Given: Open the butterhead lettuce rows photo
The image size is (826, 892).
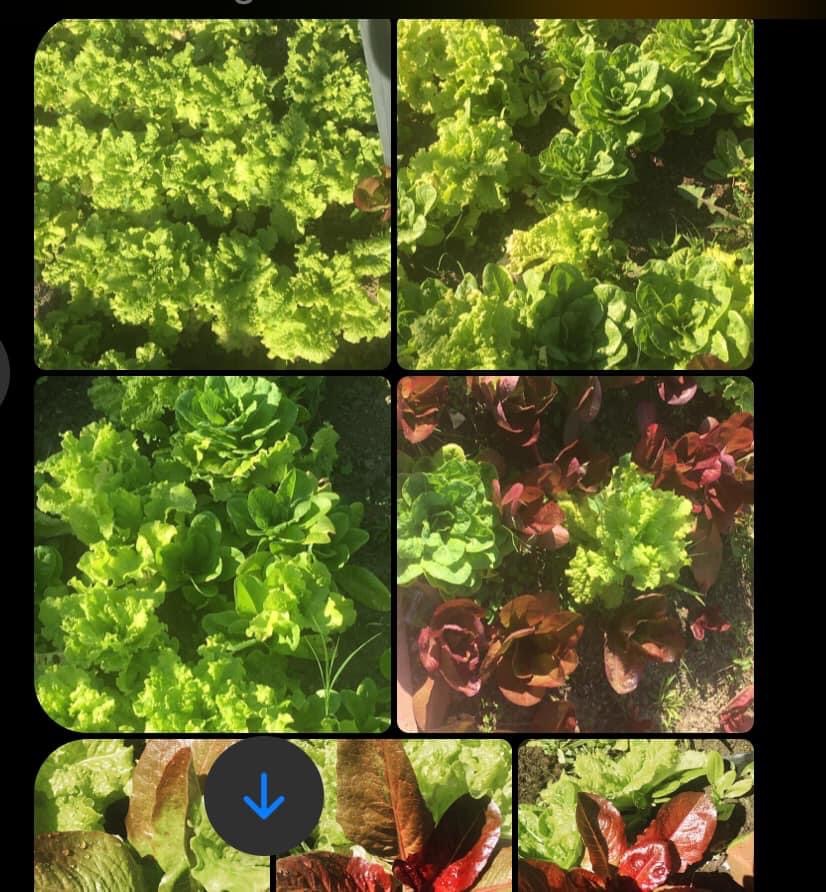Looking at the screenshot, I should [575, 193].
